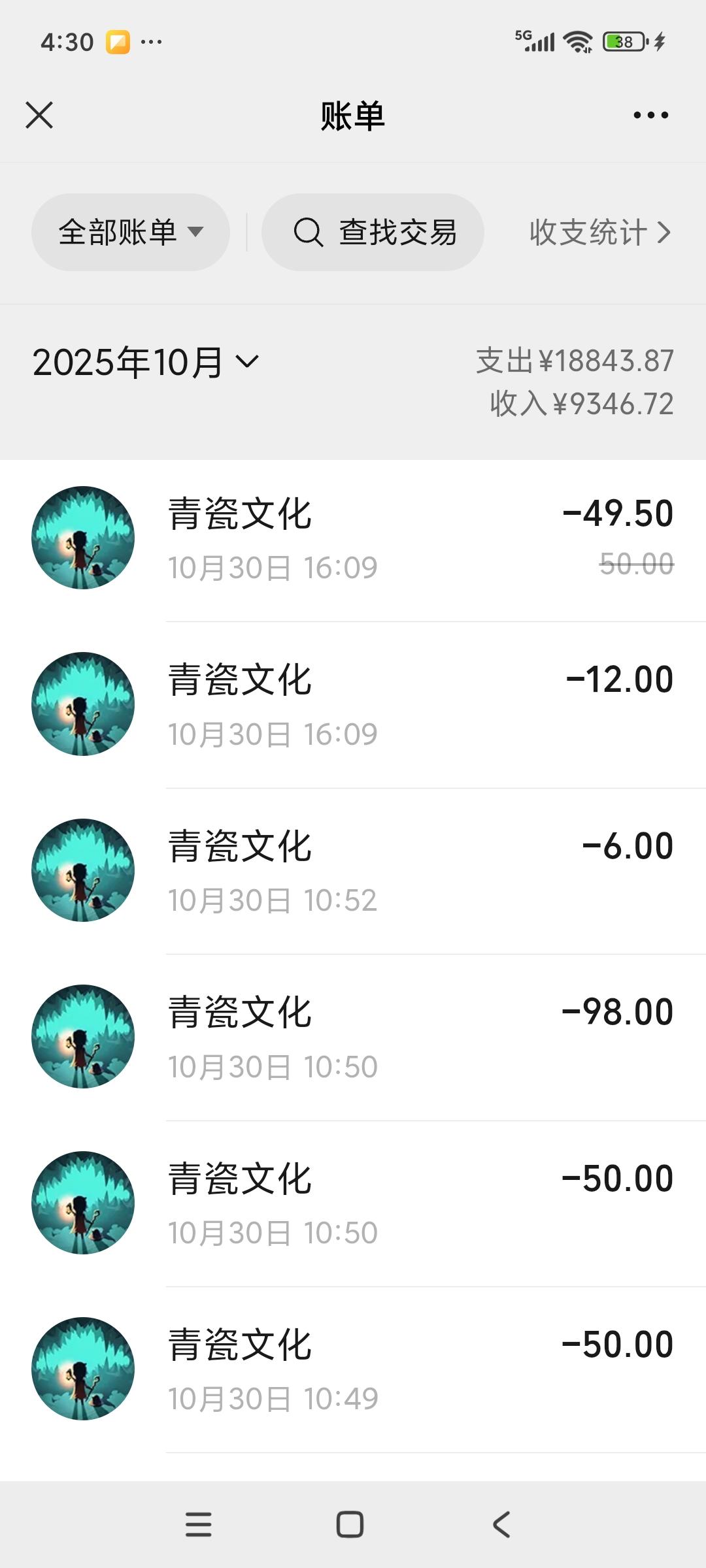Viewport: 706px width, 1568px height.
Task: Tap the notification icon next to 4:30 clock
Action: (x=118, y=41)
